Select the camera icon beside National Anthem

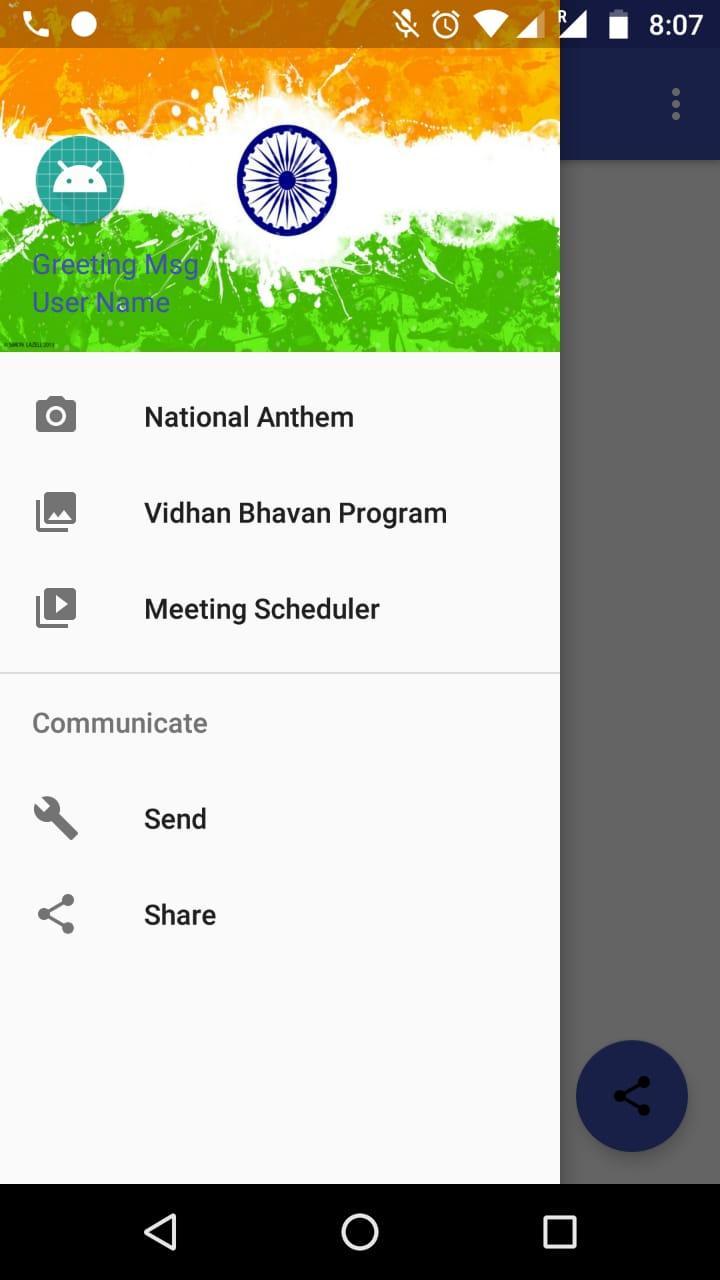point(56,414)
